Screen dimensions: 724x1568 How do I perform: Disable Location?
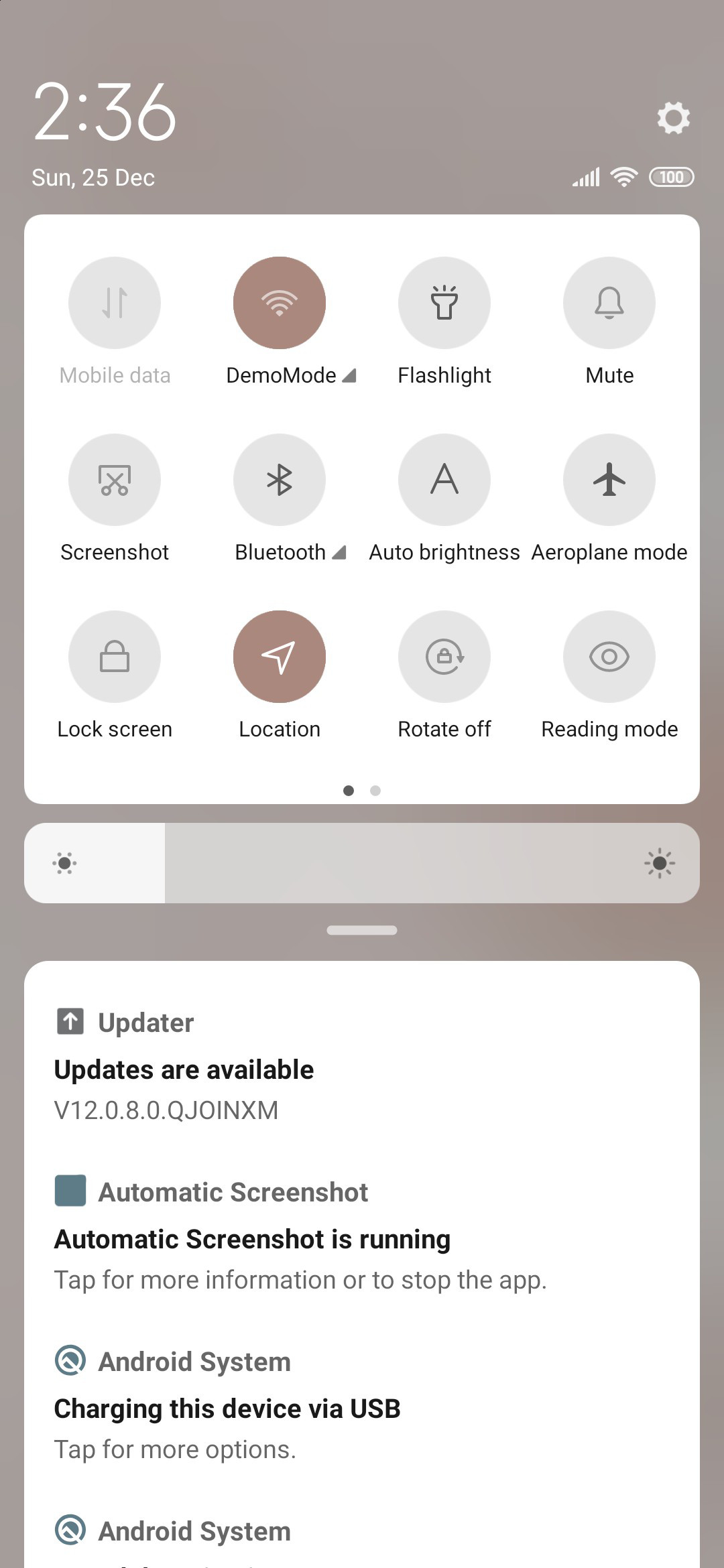pos(280,657)
